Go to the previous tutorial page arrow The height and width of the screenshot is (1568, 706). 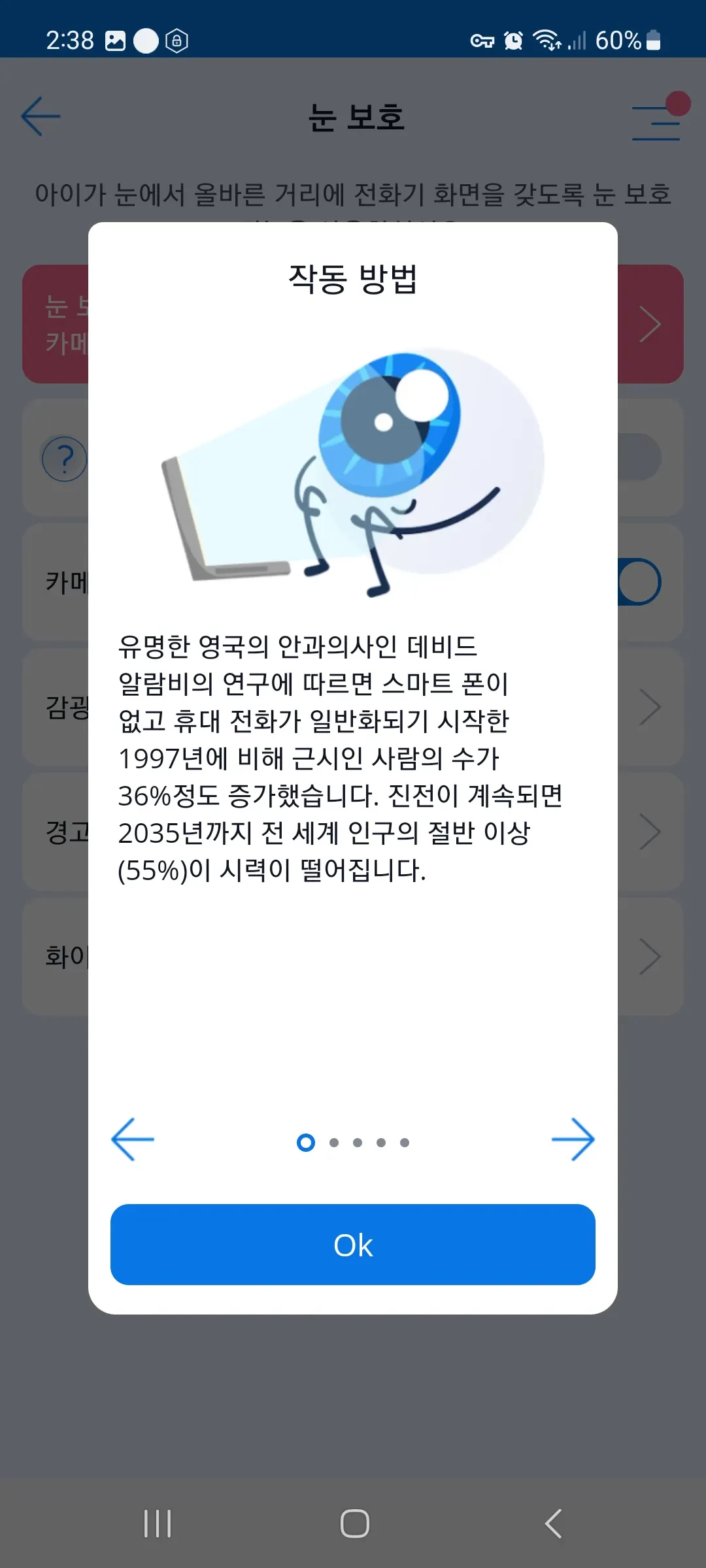point(133,1139)
